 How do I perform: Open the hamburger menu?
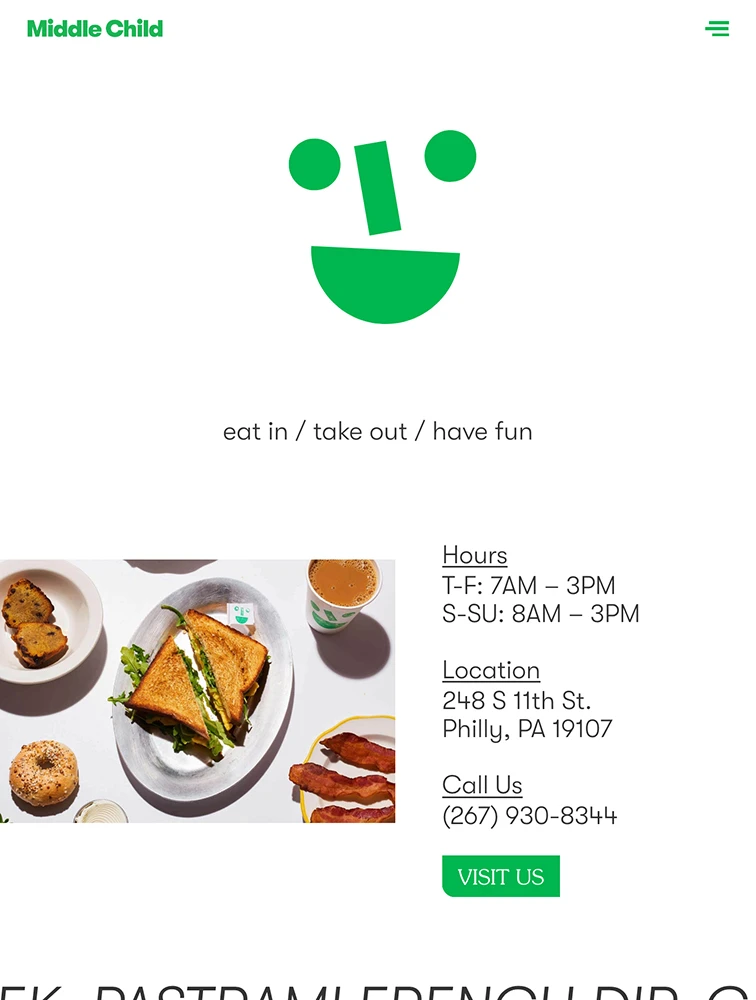[717, 29]
